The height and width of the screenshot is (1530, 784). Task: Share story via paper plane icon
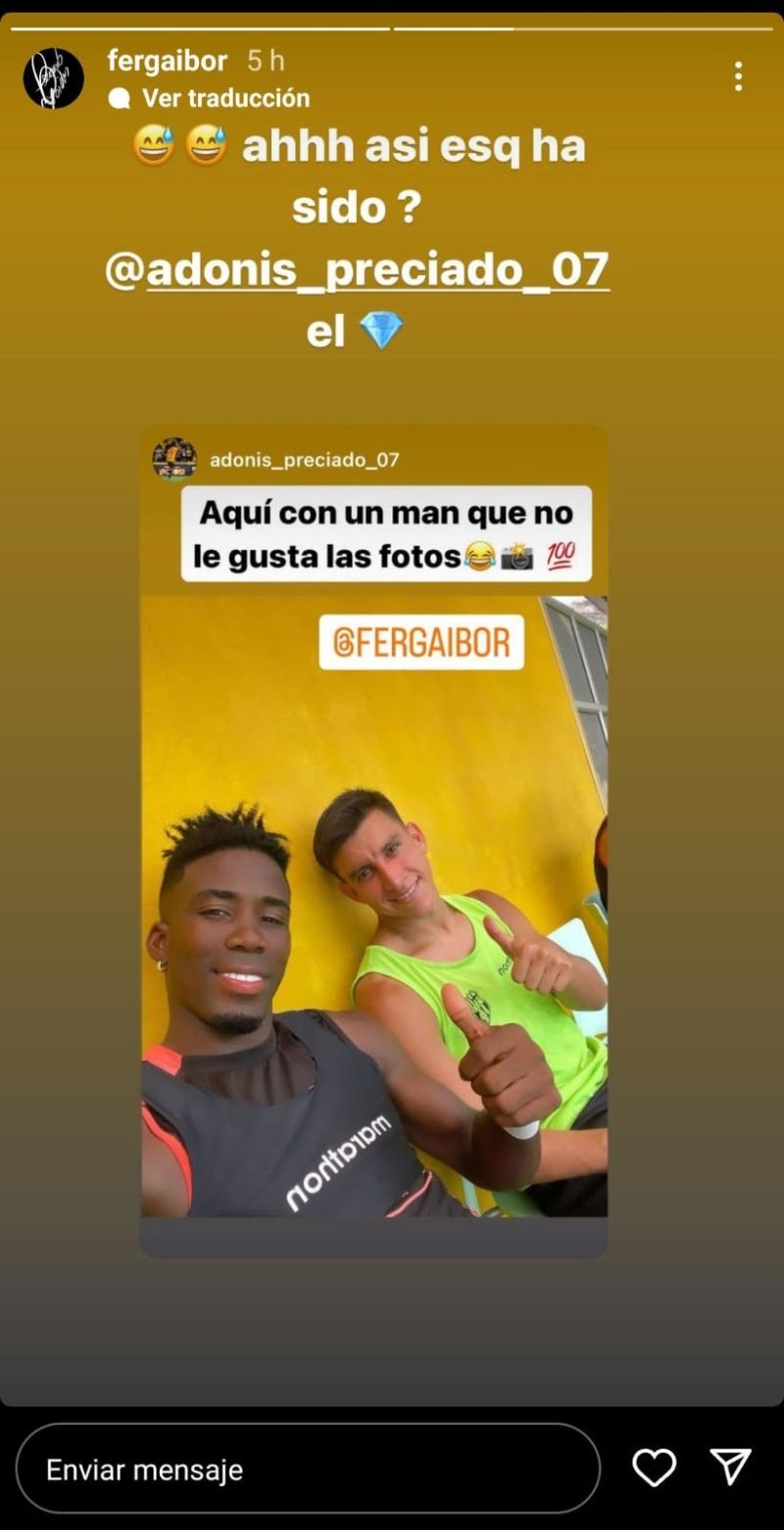tap(730, 1467)
